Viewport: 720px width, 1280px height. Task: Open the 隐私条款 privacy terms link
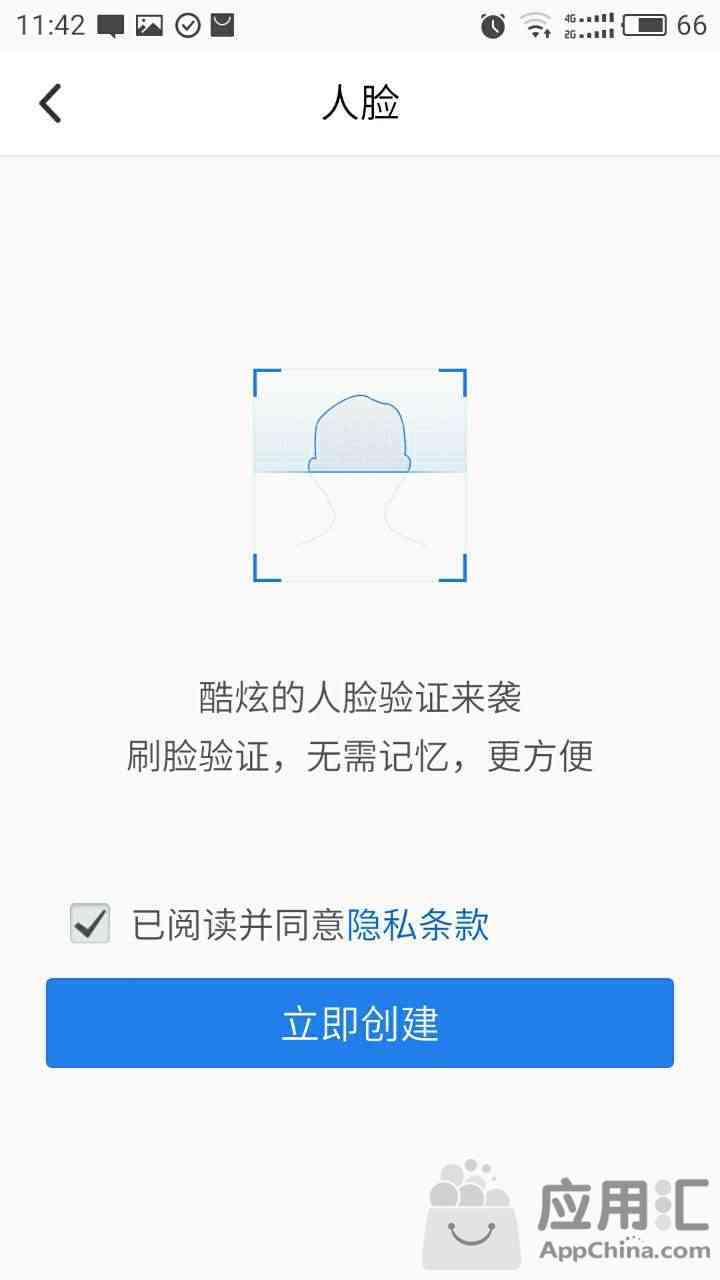[418, 925]
